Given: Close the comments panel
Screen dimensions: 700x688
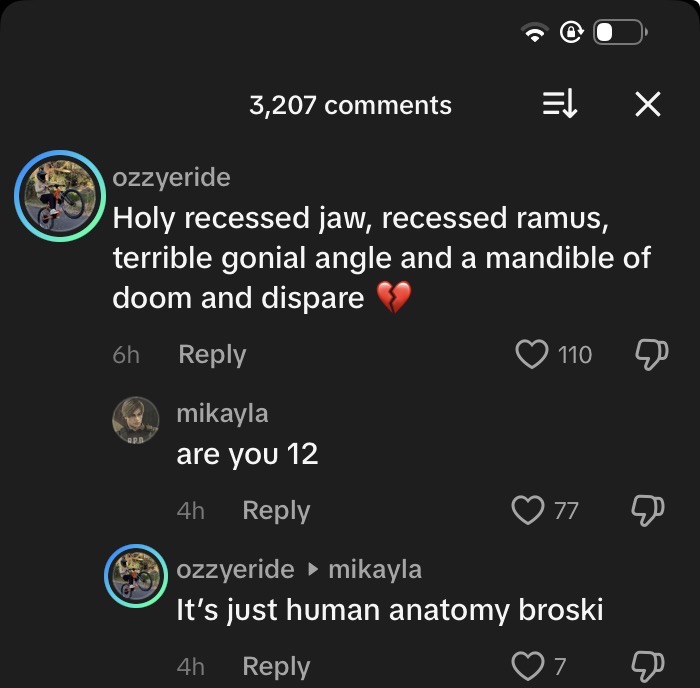Looking at the screenshot, I should pos(648,104).
